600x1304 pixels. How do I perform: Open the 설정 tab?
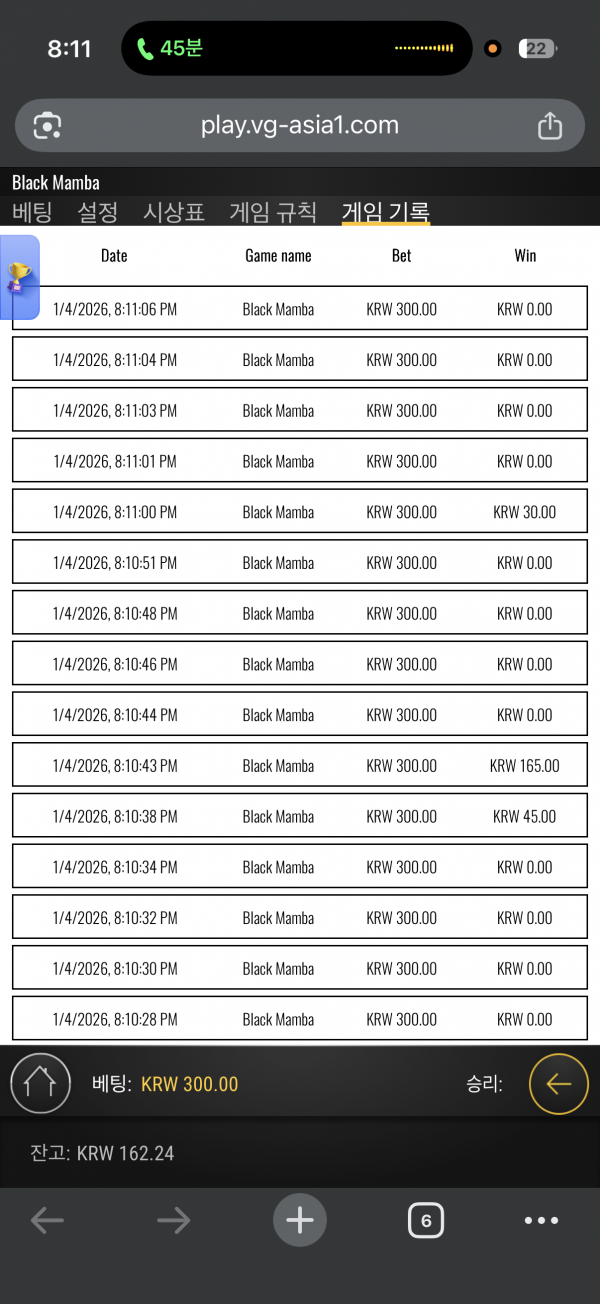point(98,212)
